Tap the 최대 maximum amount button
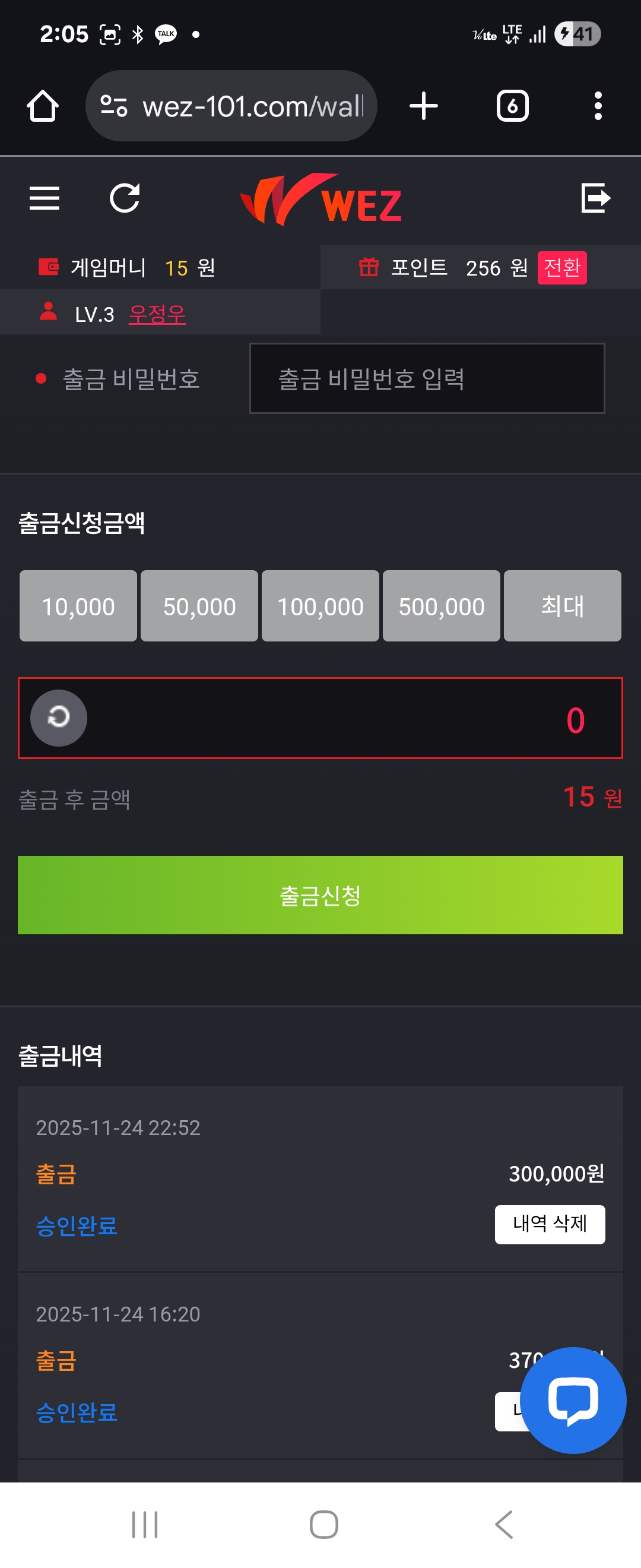 click(562, 606)
